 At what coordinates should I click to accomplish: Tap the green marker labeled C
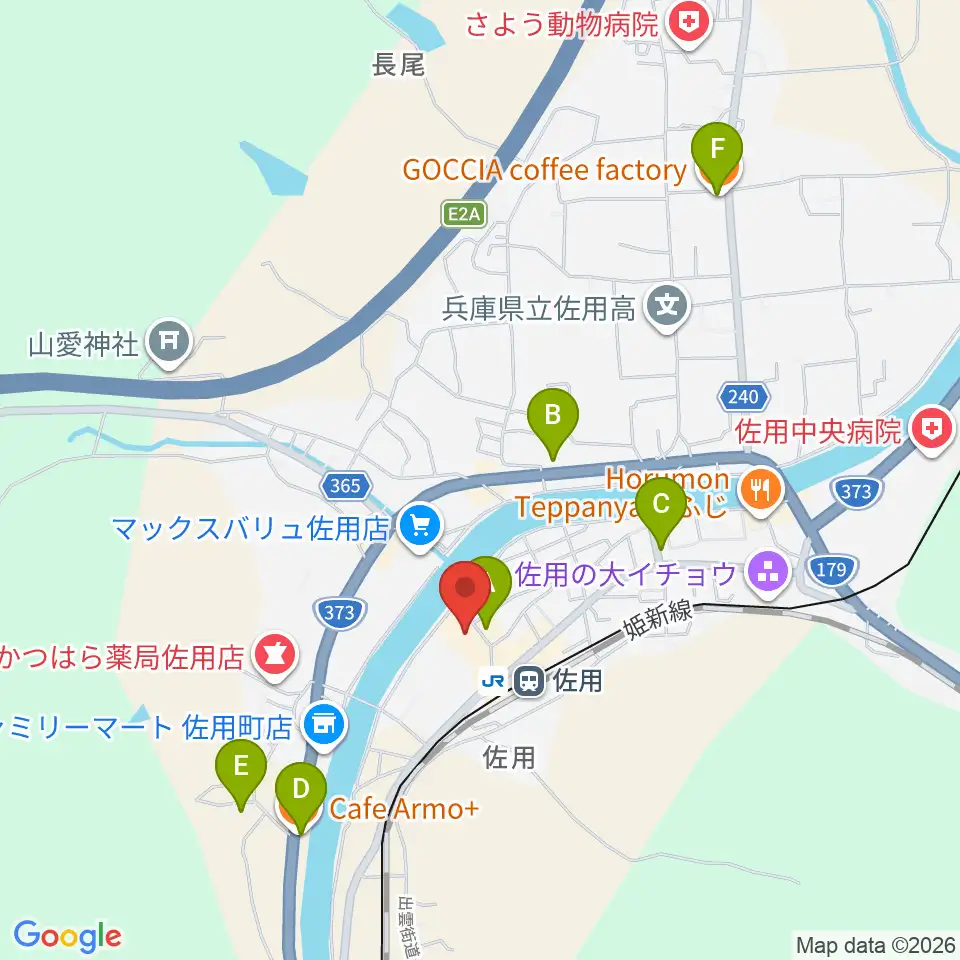tap(661, 512)
